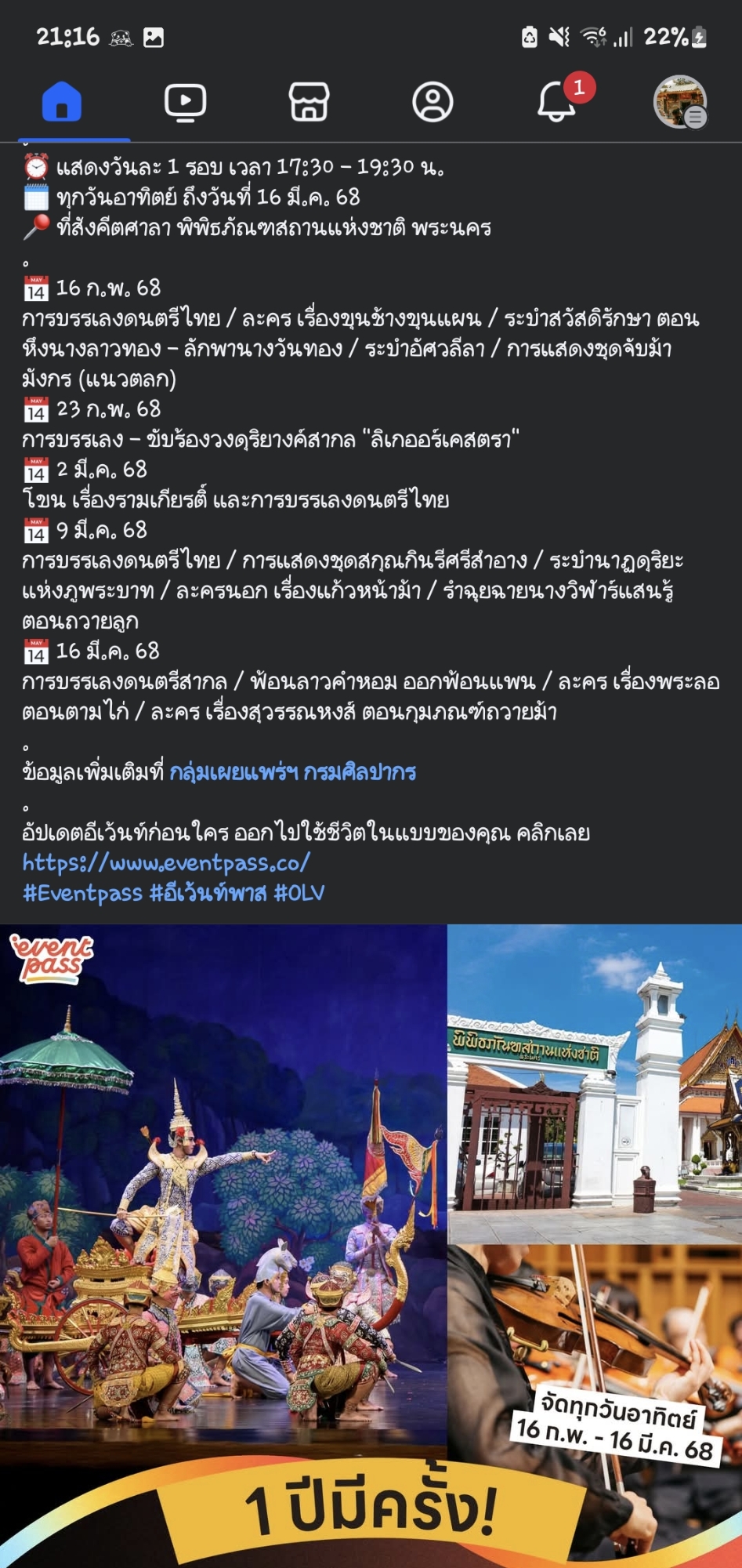Tap the #Eventpass hashtag

coord(82,893)
